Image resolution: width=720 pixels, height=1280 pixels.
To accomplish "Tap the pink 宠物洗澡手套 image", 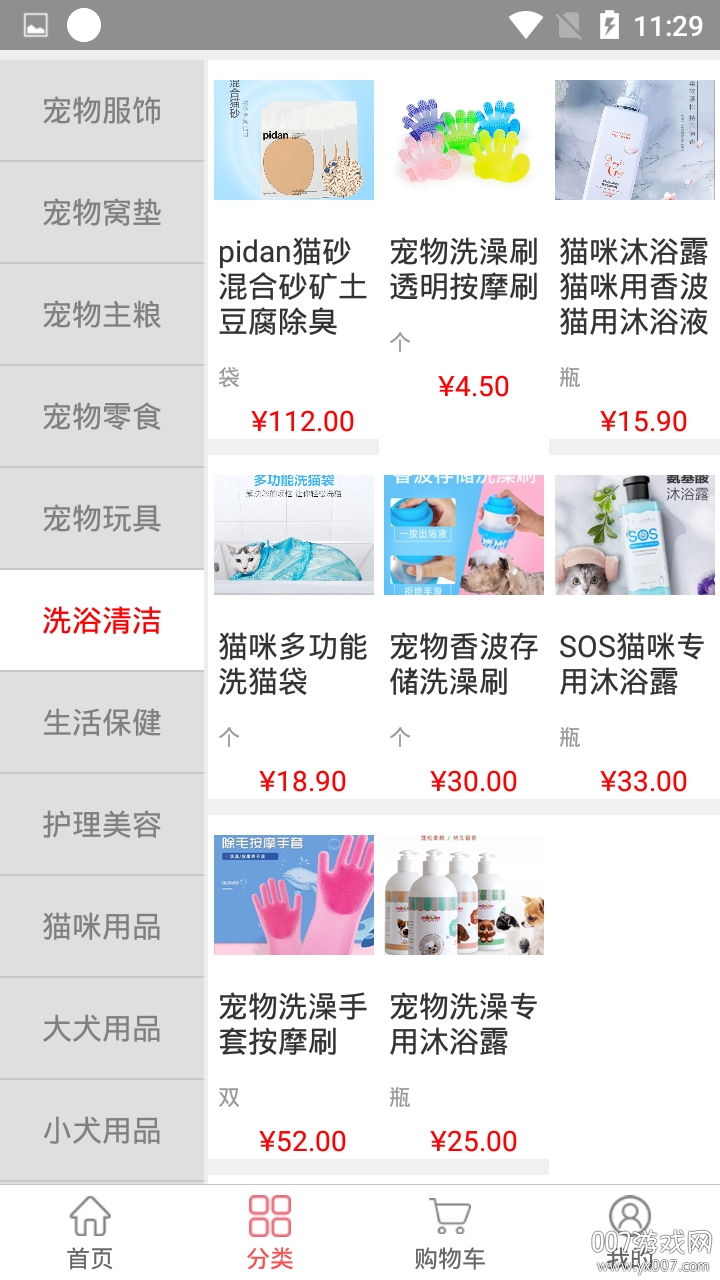I will [x=293, y=895].
